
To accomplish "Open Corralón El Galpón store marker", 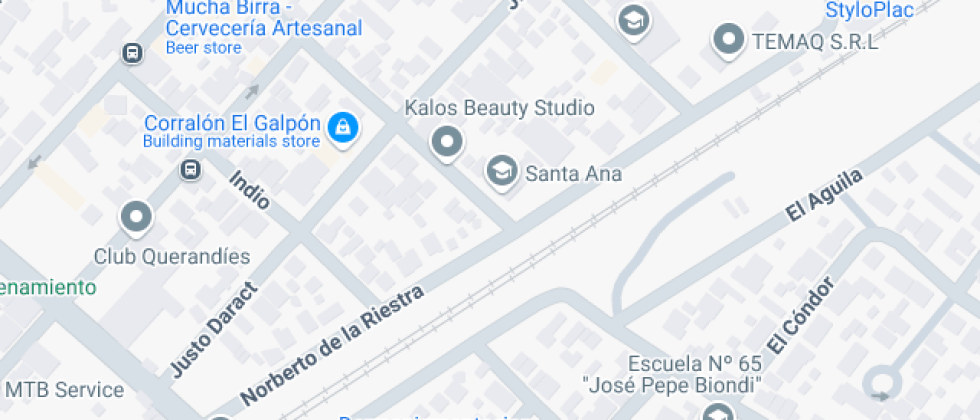I will pos(343,127).
